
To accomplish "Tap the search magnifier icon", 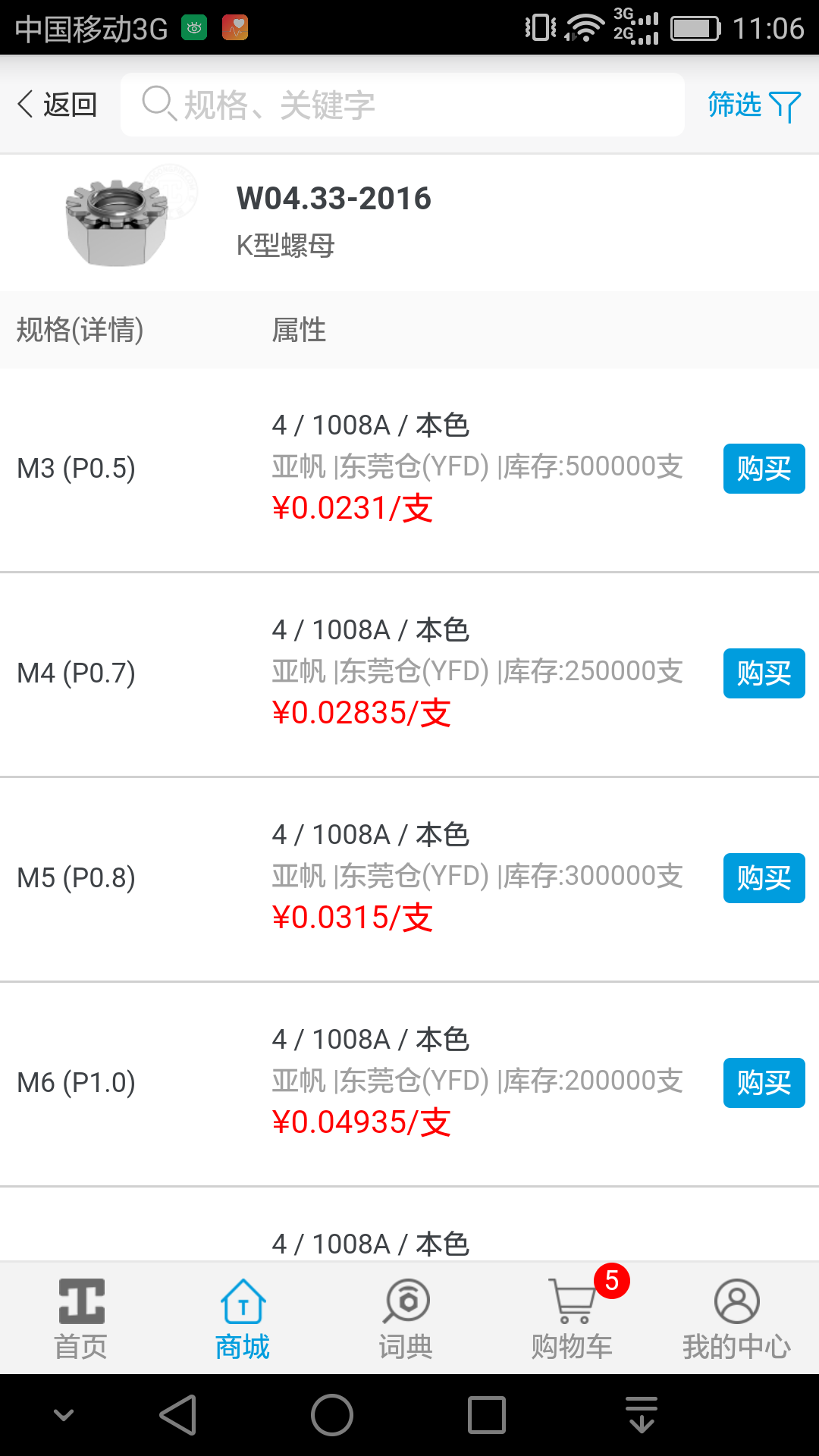I will point(158,104).
